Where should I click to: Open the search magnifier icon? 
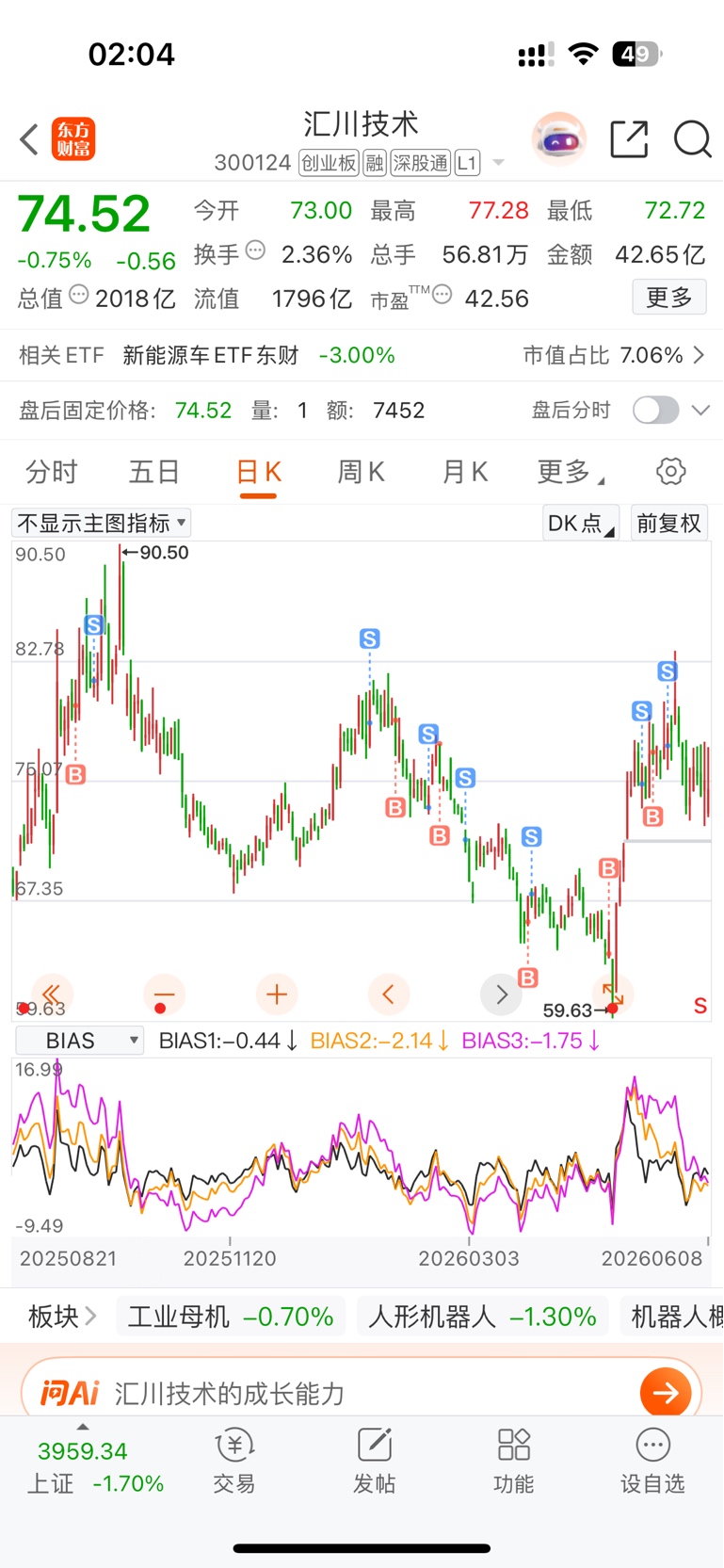(692, 139)
